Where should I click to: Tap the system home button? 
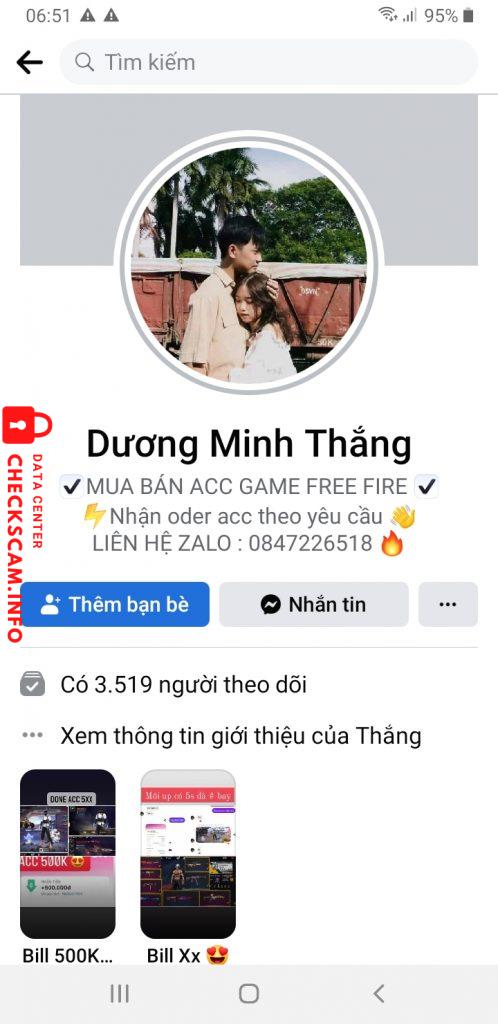tap(249, 994)
